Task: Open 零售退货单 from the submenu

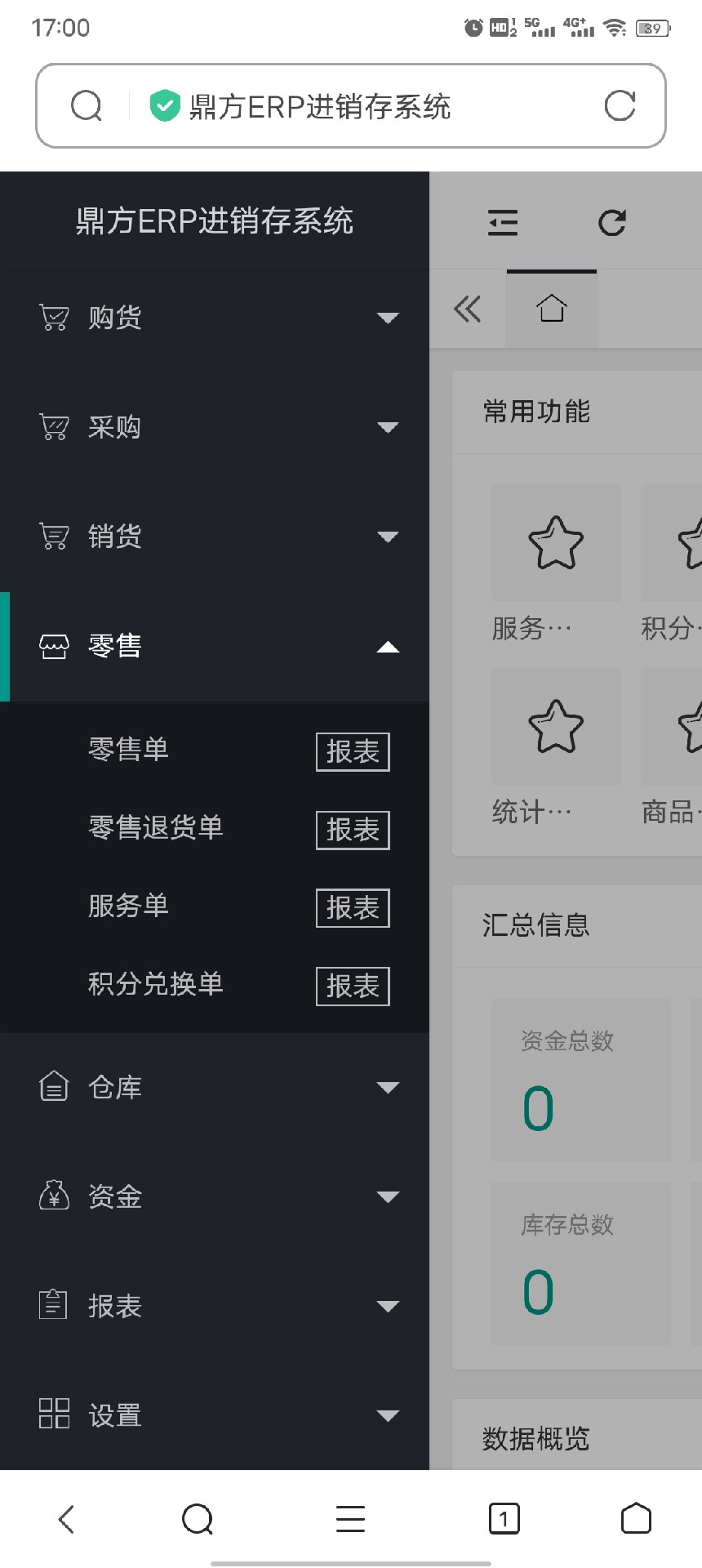Action: coord(155,827)
